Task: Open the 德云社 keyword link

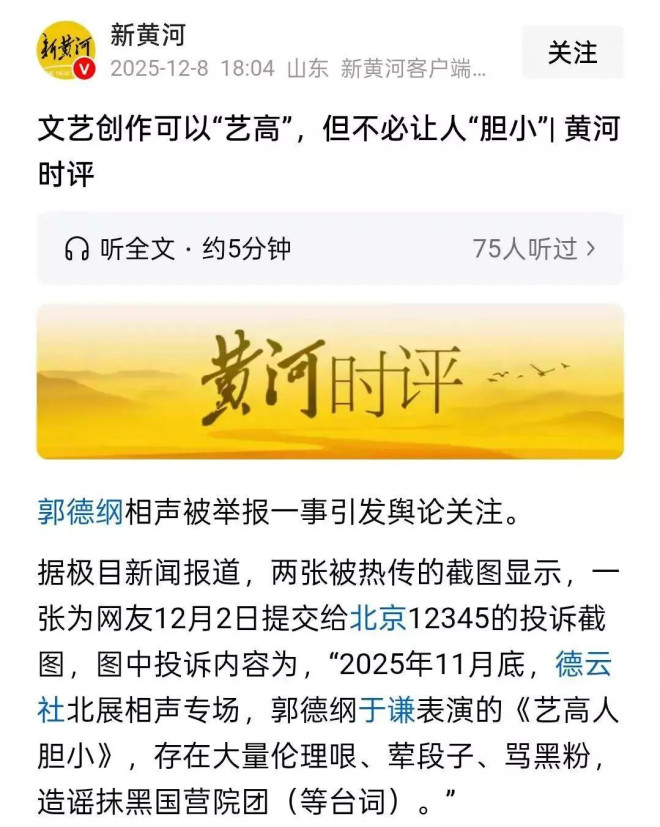Action: (583, 664)
